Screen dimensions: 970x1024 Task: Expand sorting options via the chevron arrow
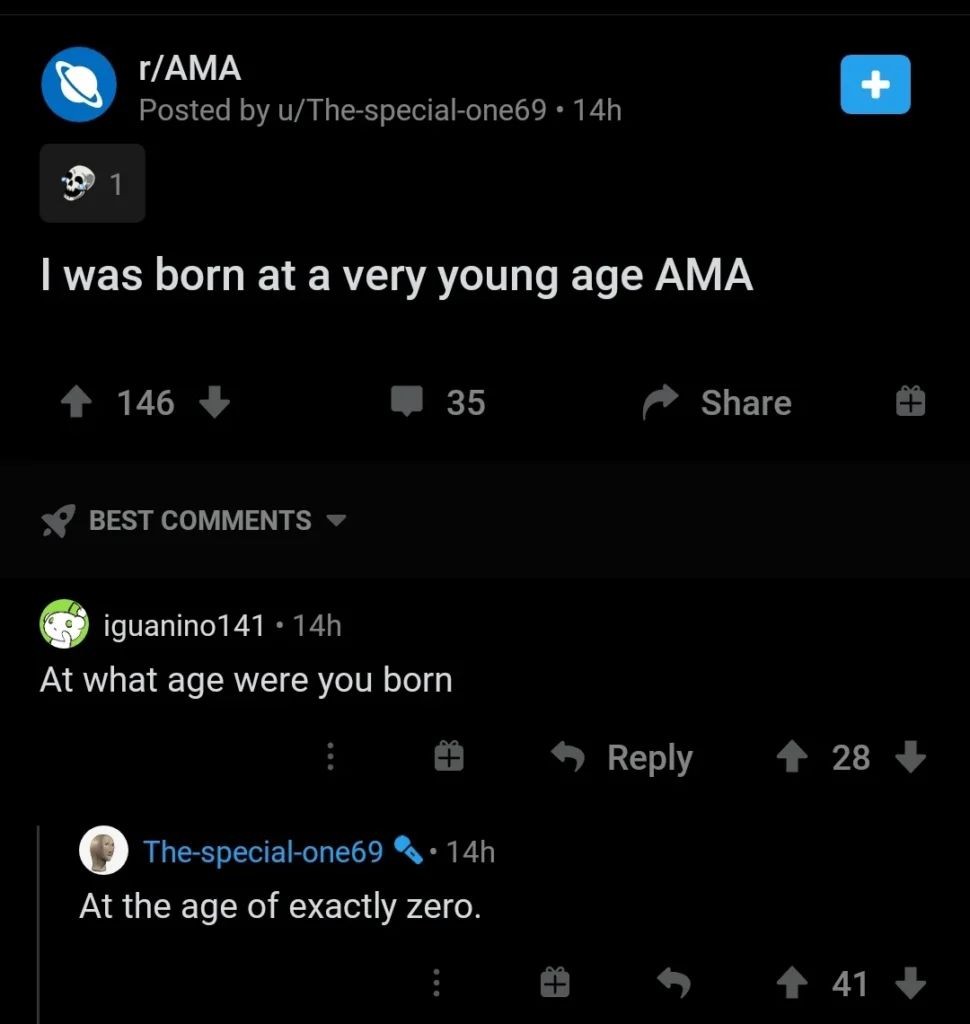click(336, 521)
